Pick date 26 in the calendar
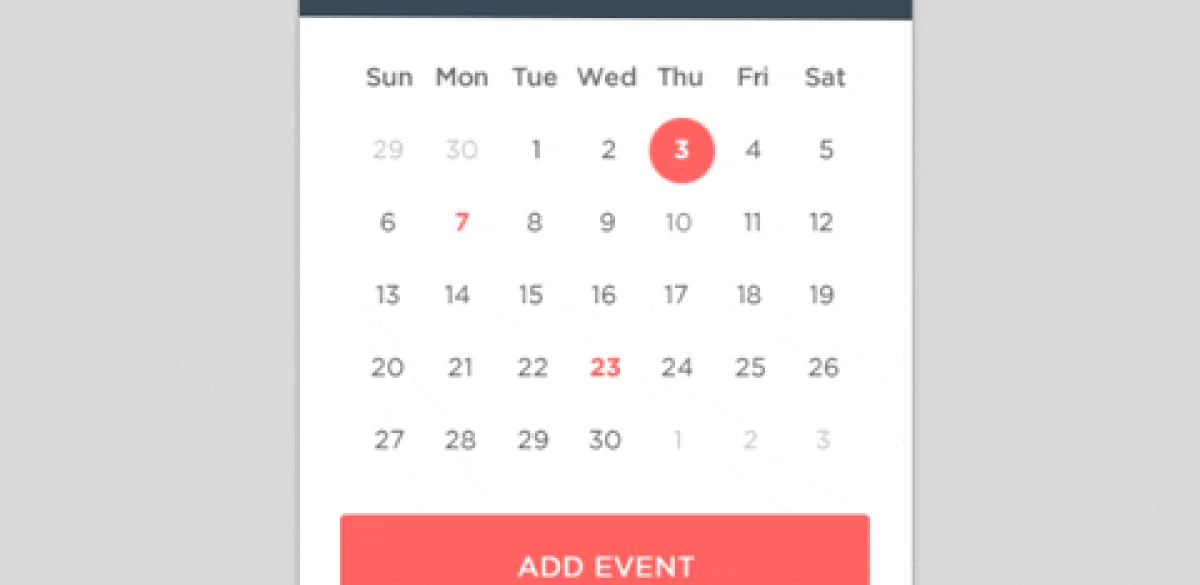The image size is (1200, 585). coord(823,368)
